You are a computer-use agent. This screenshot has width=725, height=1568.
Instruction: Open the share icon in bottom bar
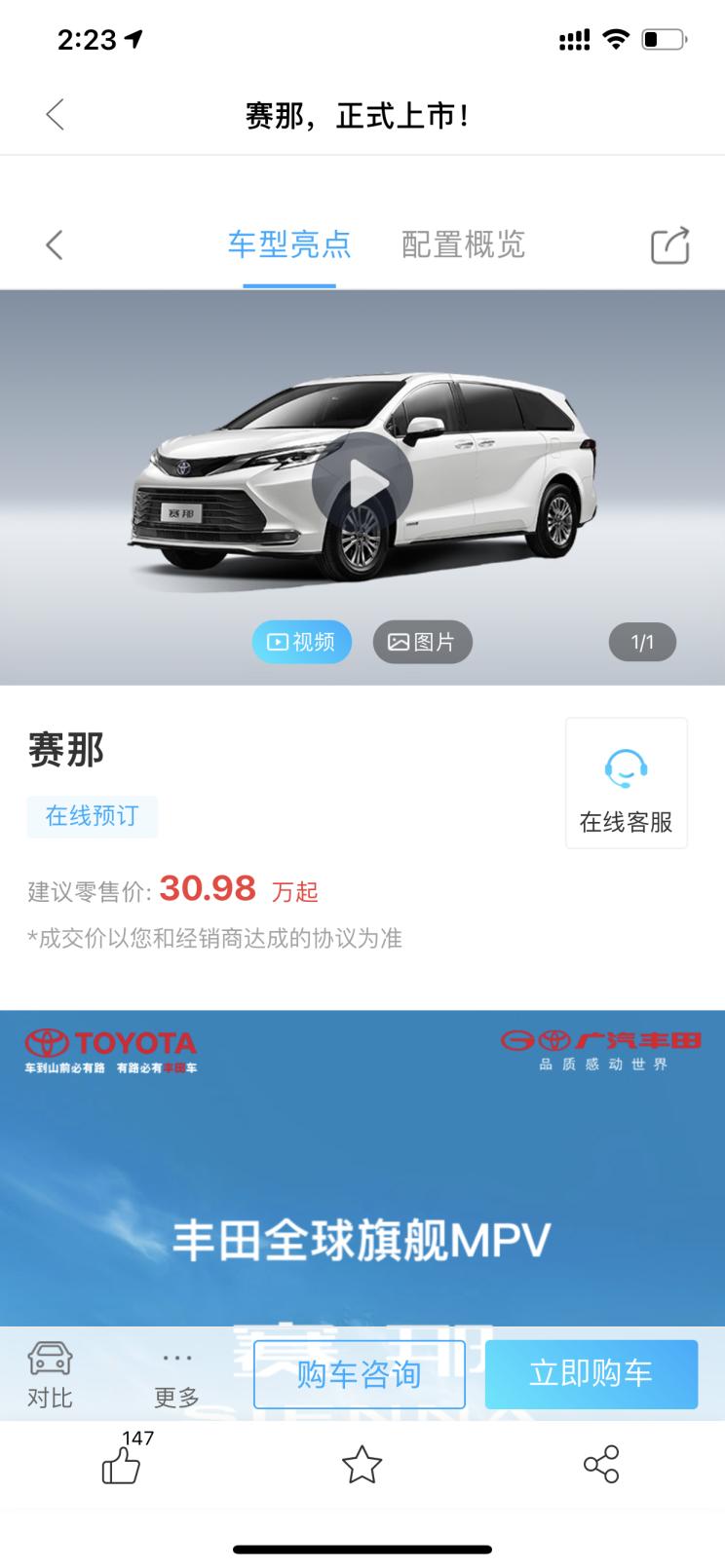click(602, 1464)
